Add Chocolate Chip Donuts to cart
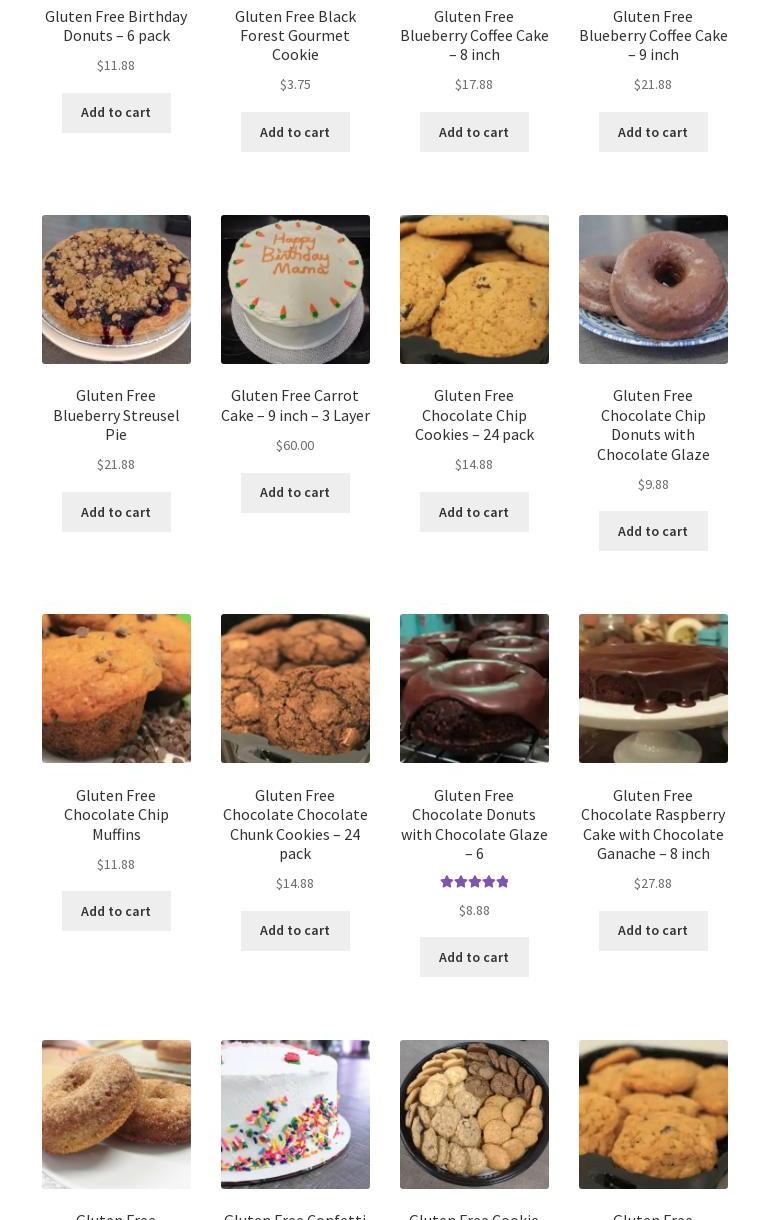Screen dimensions: 770x1220 [653, 531]
